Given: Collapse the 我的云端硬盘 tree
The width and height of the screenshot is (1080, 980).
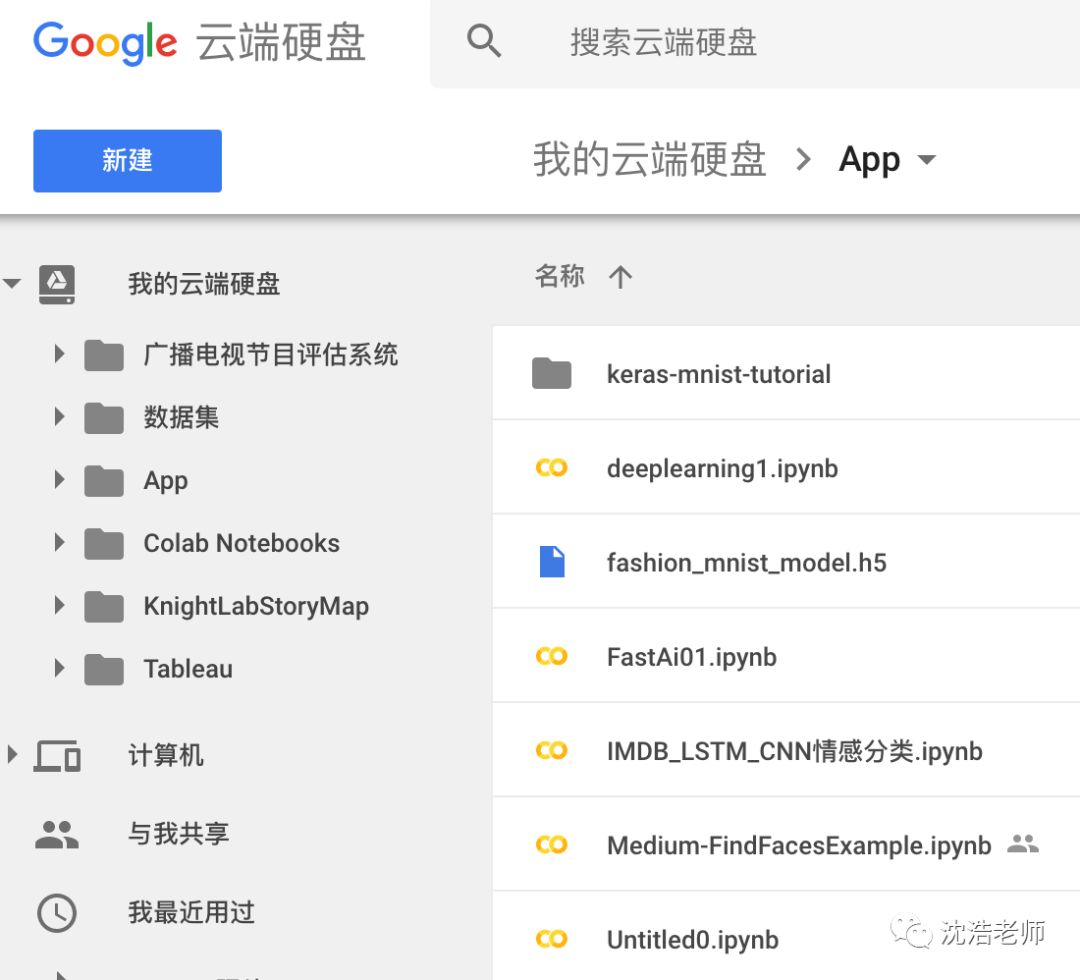Looking at the screenshot, I should [x=12, y=283].
